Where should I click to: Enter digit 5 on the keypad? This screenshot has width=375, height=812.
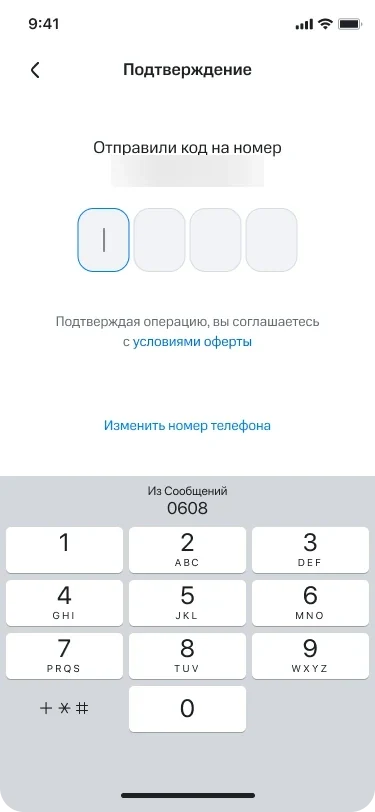(x=187, y=603)
